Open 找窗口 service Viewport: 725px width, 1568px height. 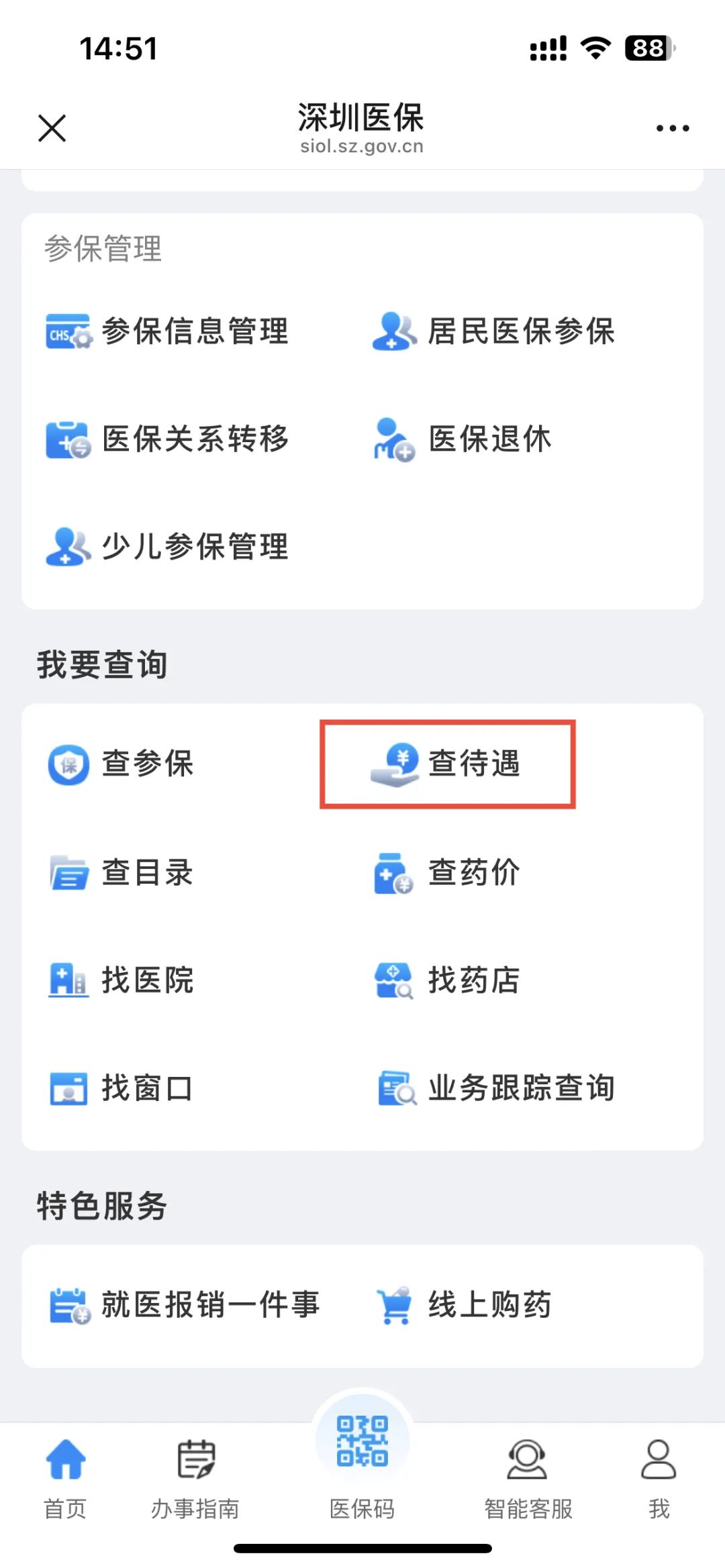coord(121,1088)
